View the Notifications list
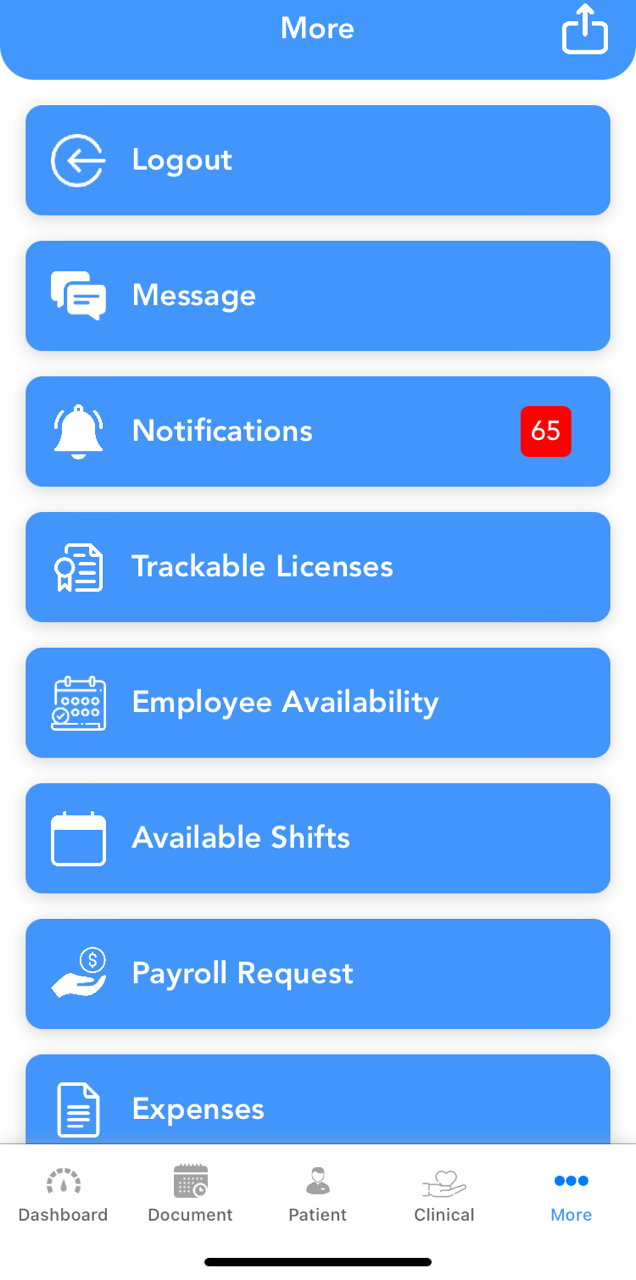636x1280 pixels. [x=318, y=431]
